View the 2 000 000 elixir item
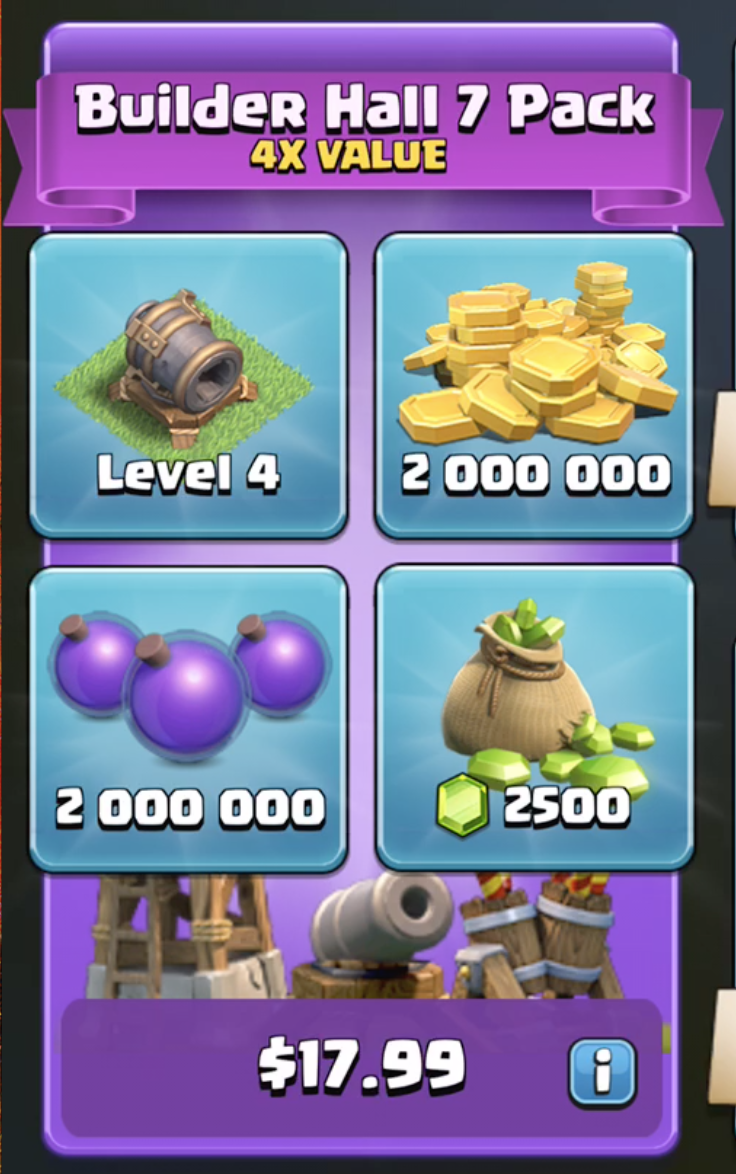Image resolution: width=736 pixels, height=1174 pixels. (188, 718)
